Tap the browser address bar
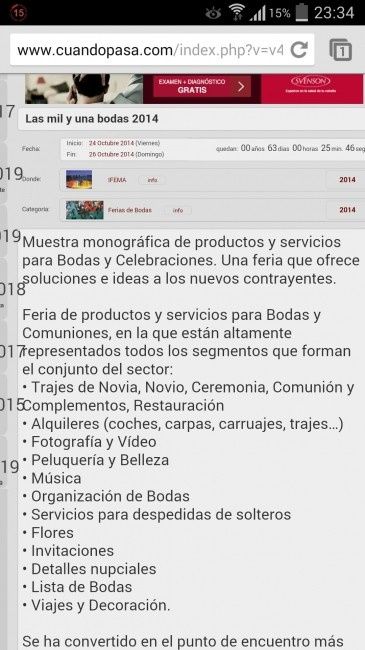 coord(151,51)
